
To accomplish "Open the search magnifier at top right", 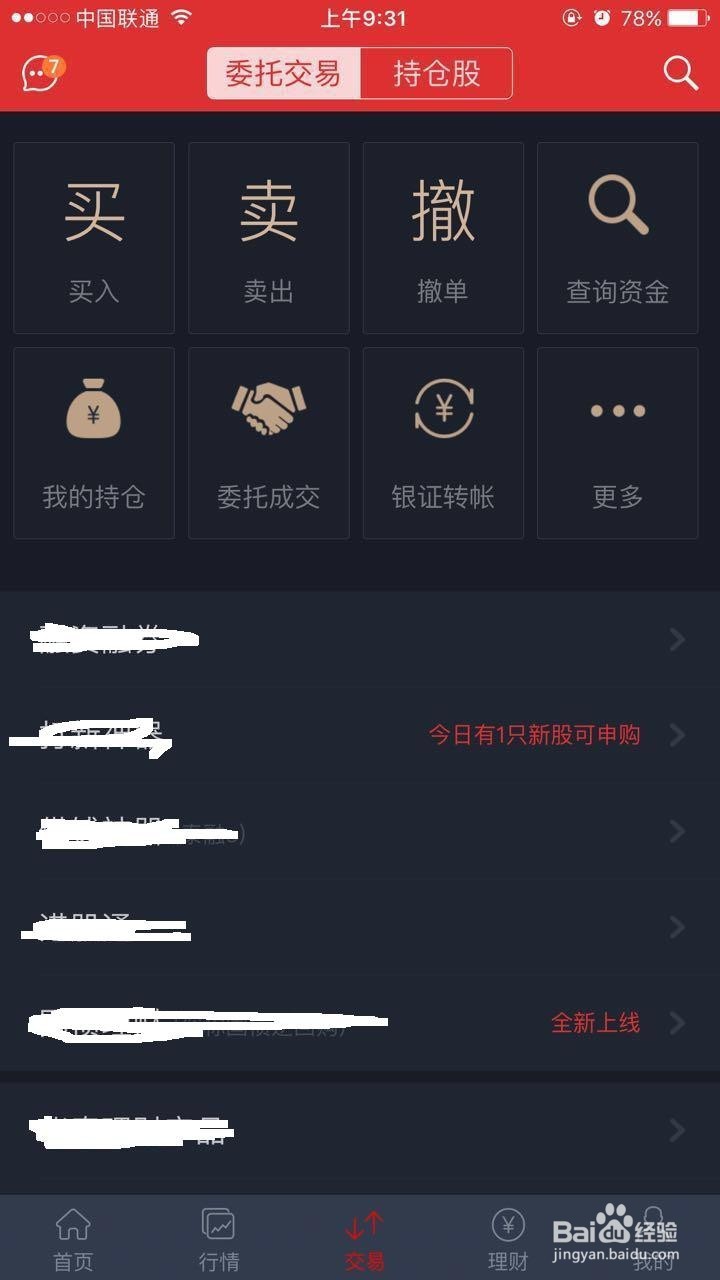I will (x=681, y=73).
